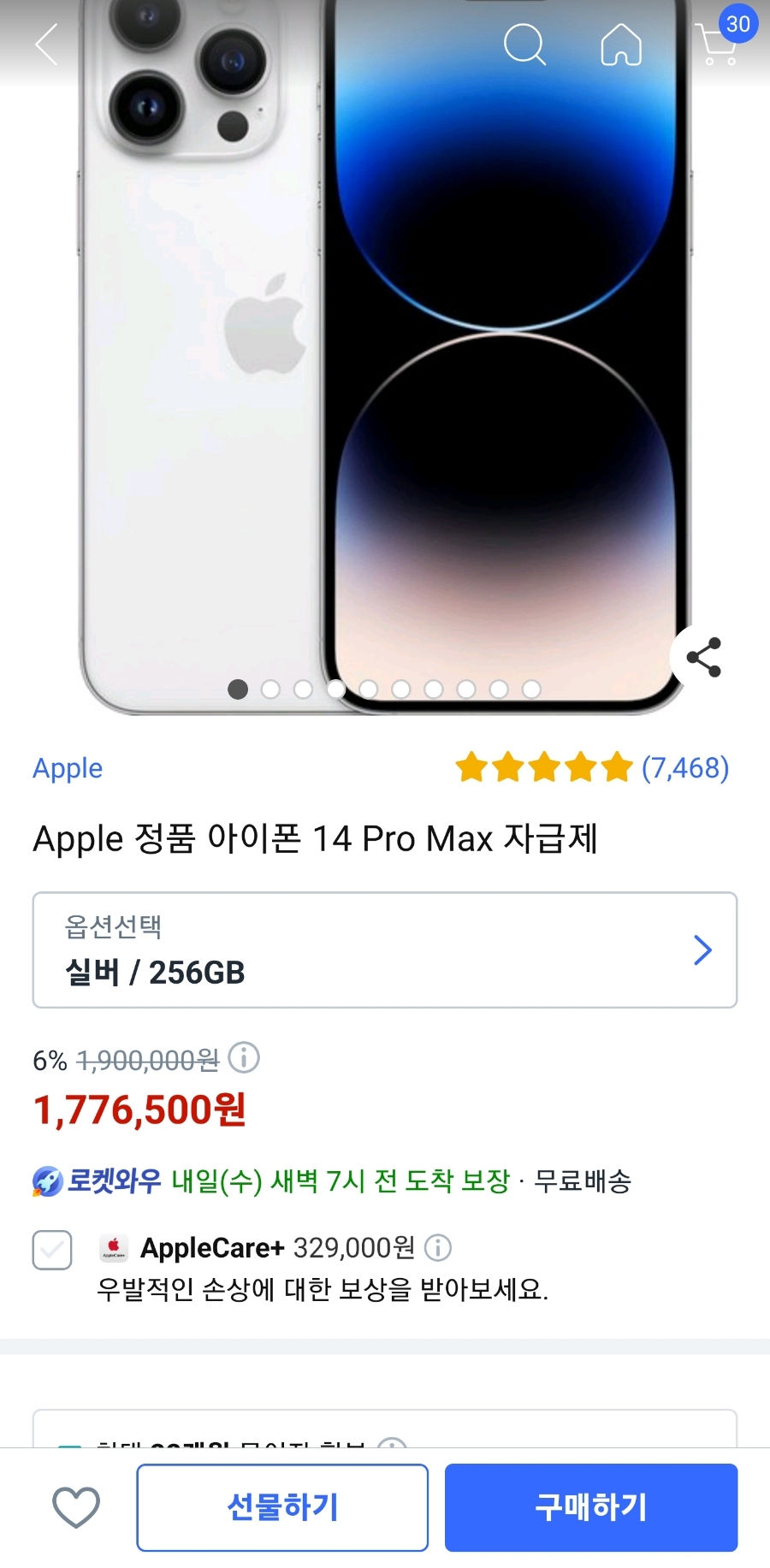Open the search magnifier icon

coord(524,44)
